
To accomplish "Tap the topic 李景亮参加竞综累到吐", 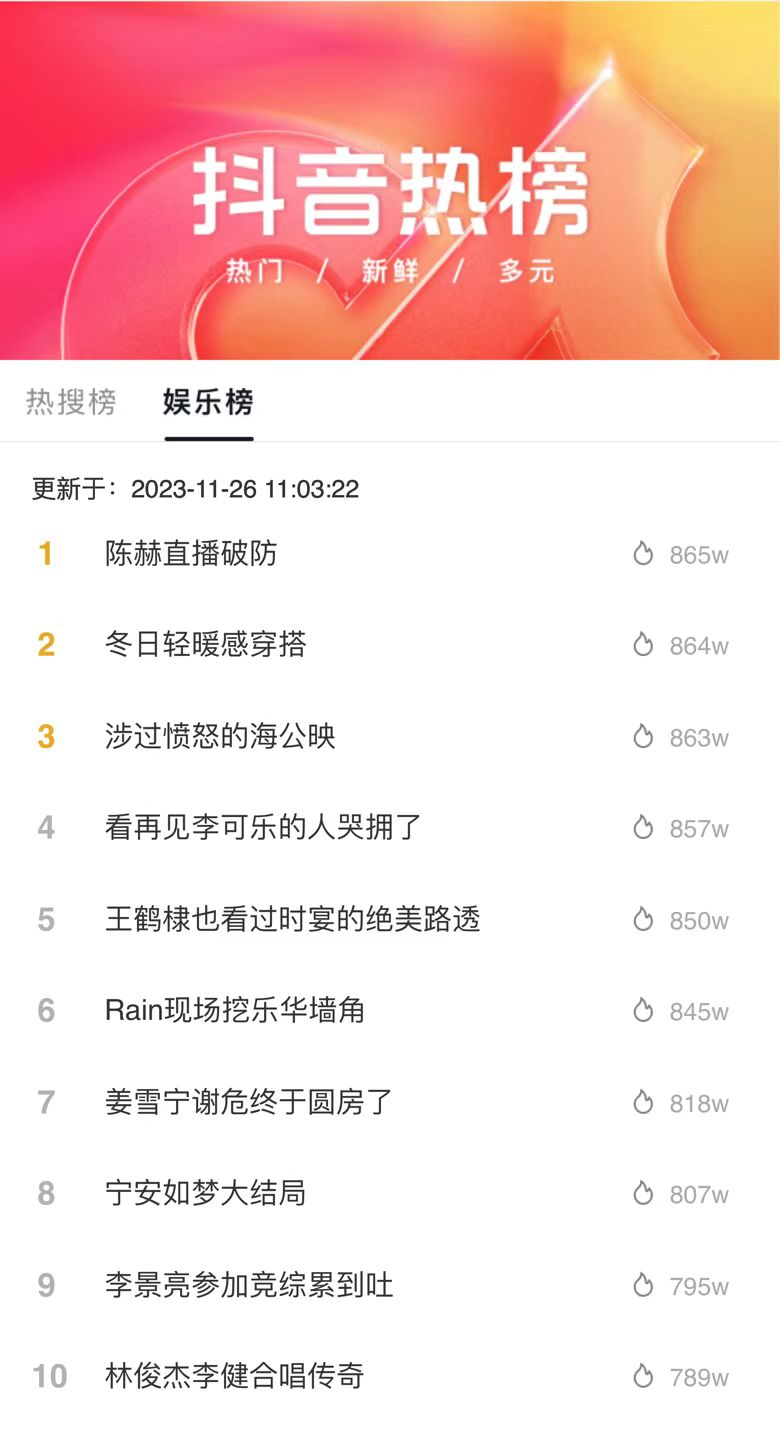I will pyautogui.click(x=249, y=1285).
